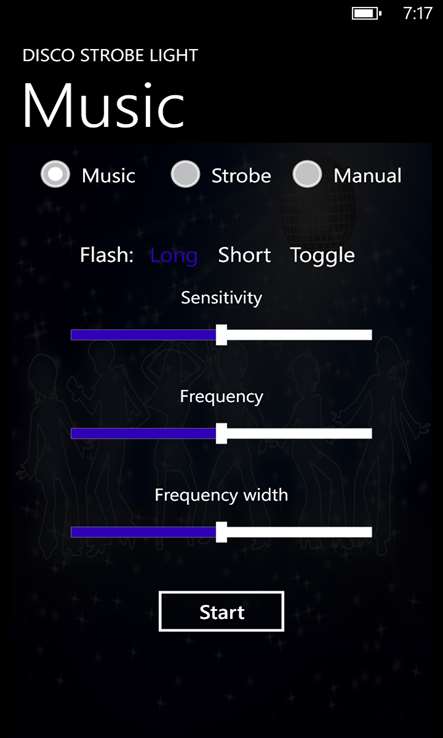The width and height of the screenshot is (443, 738).
Task: Tap the Frequency width slider track
Action: (x=221, y=532)
